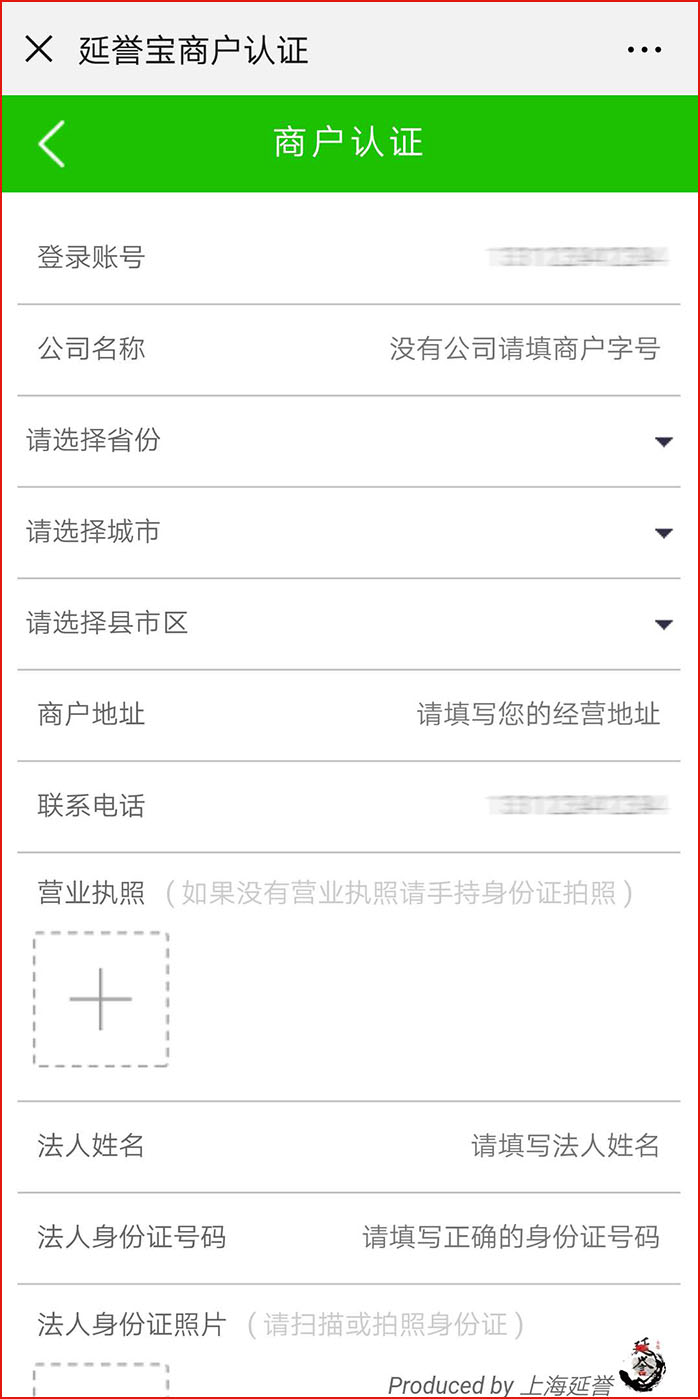
Task: Expand the 请选择城市 dropdown
Action: click(349, 533)
